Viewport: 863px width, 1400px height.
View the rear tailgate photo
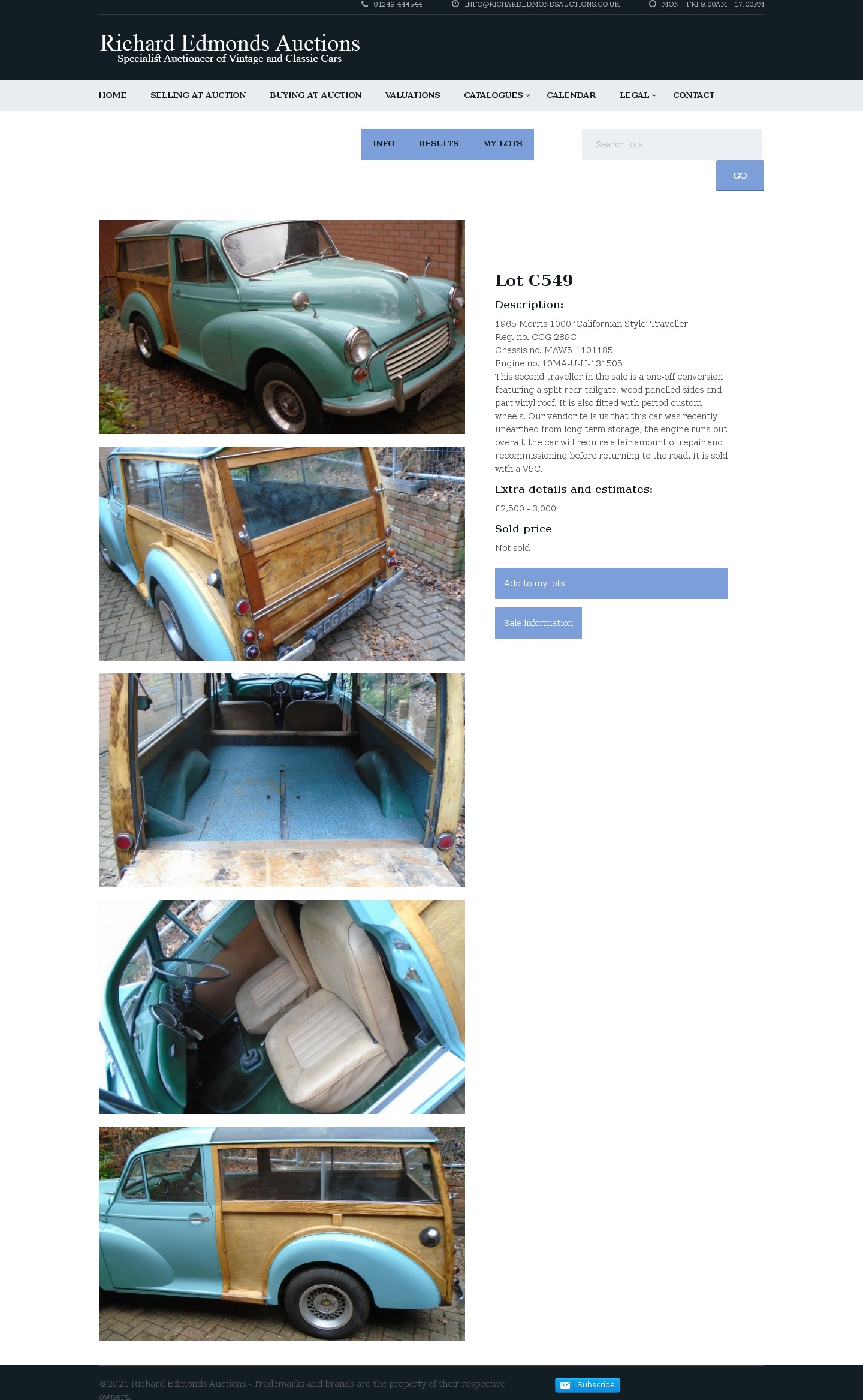[x=282, y=553]
